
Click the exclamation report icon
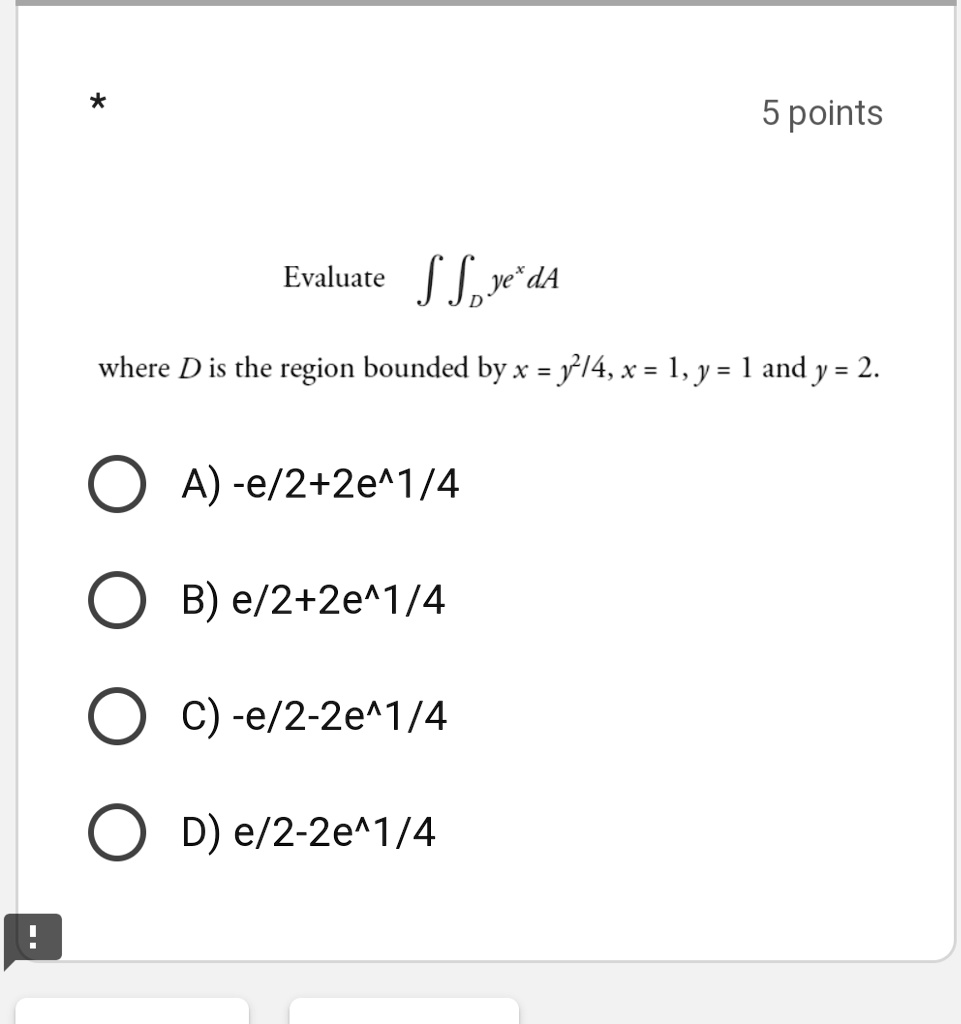33,938
